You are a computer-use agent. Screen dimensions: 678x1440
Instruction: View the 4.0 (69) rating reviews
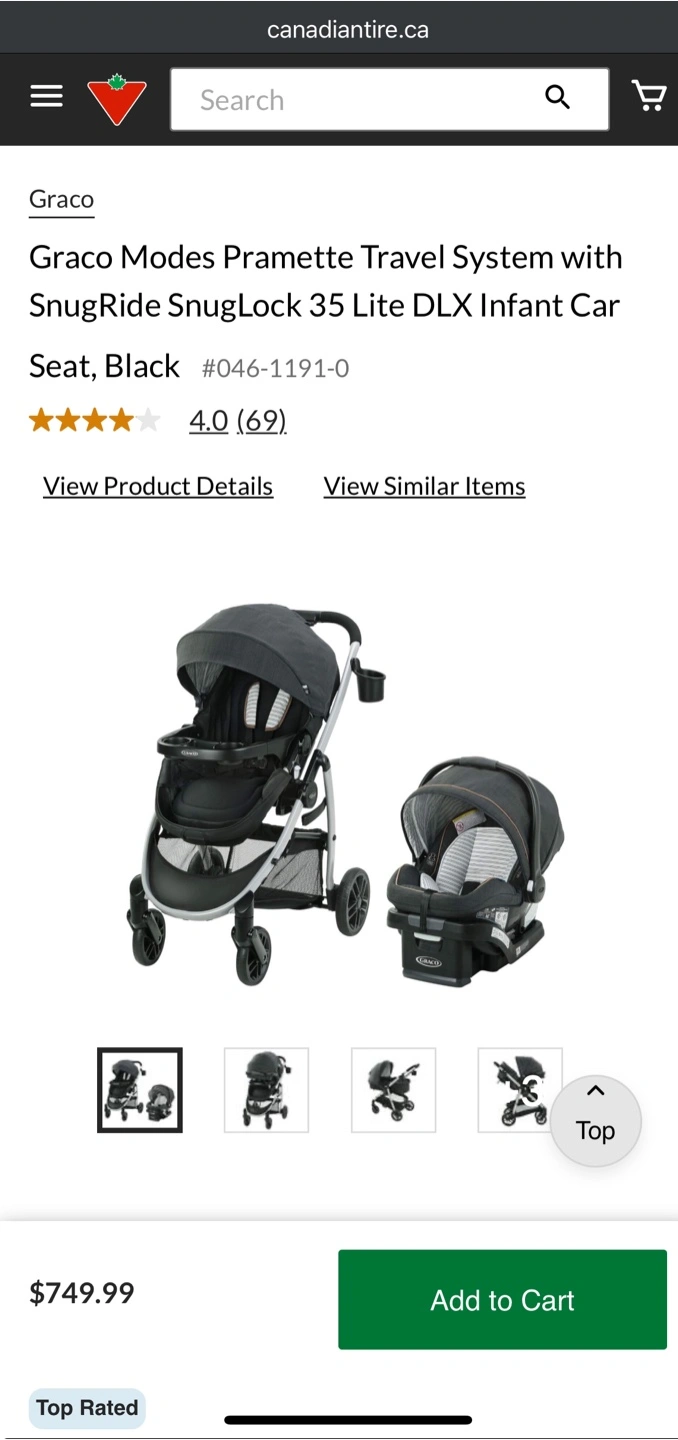coord(238,421)
